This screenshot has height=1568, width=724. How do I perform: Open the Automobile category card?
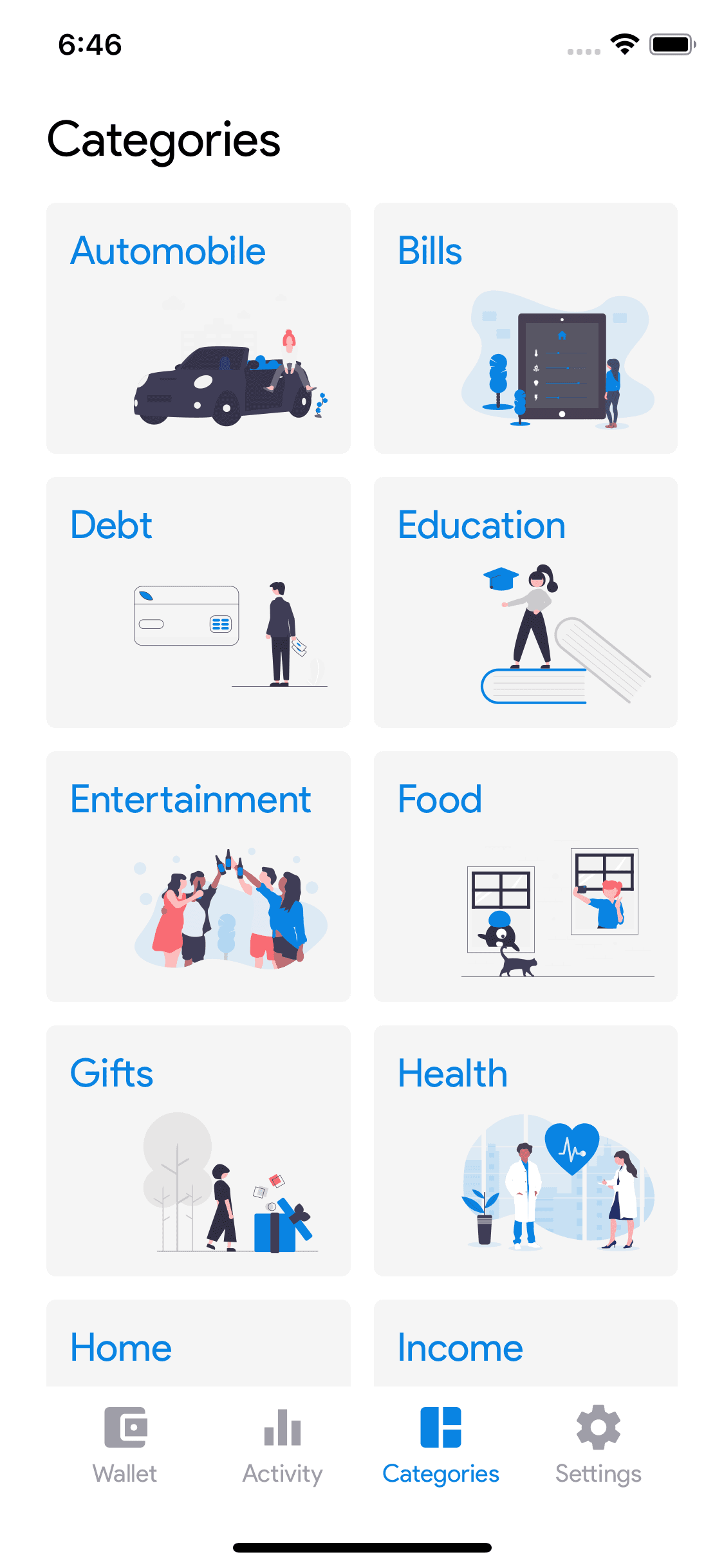coord(198,328)
